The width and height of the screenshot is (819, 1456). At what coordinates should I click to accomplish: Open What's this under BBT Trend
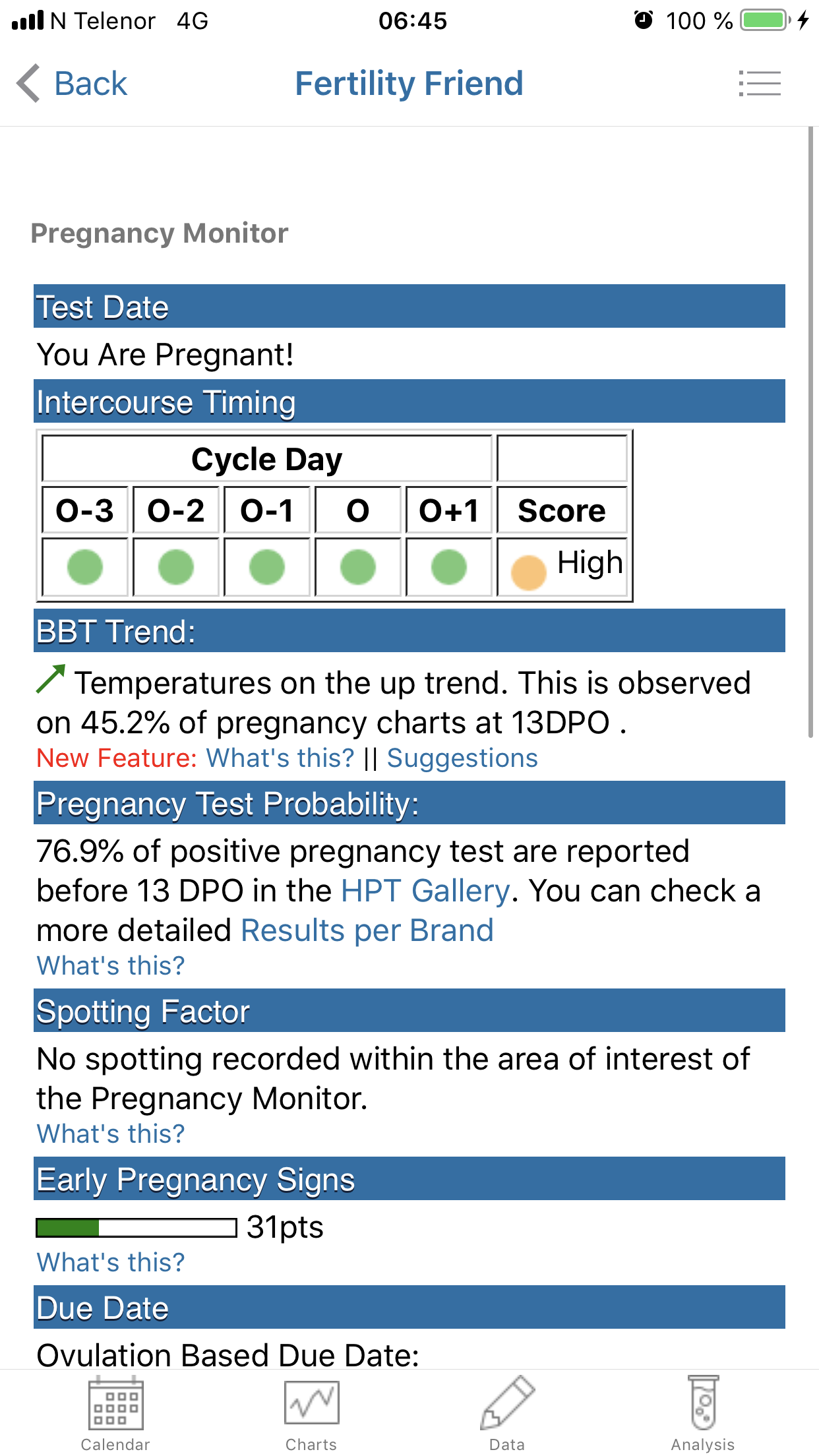click(280, 758)
